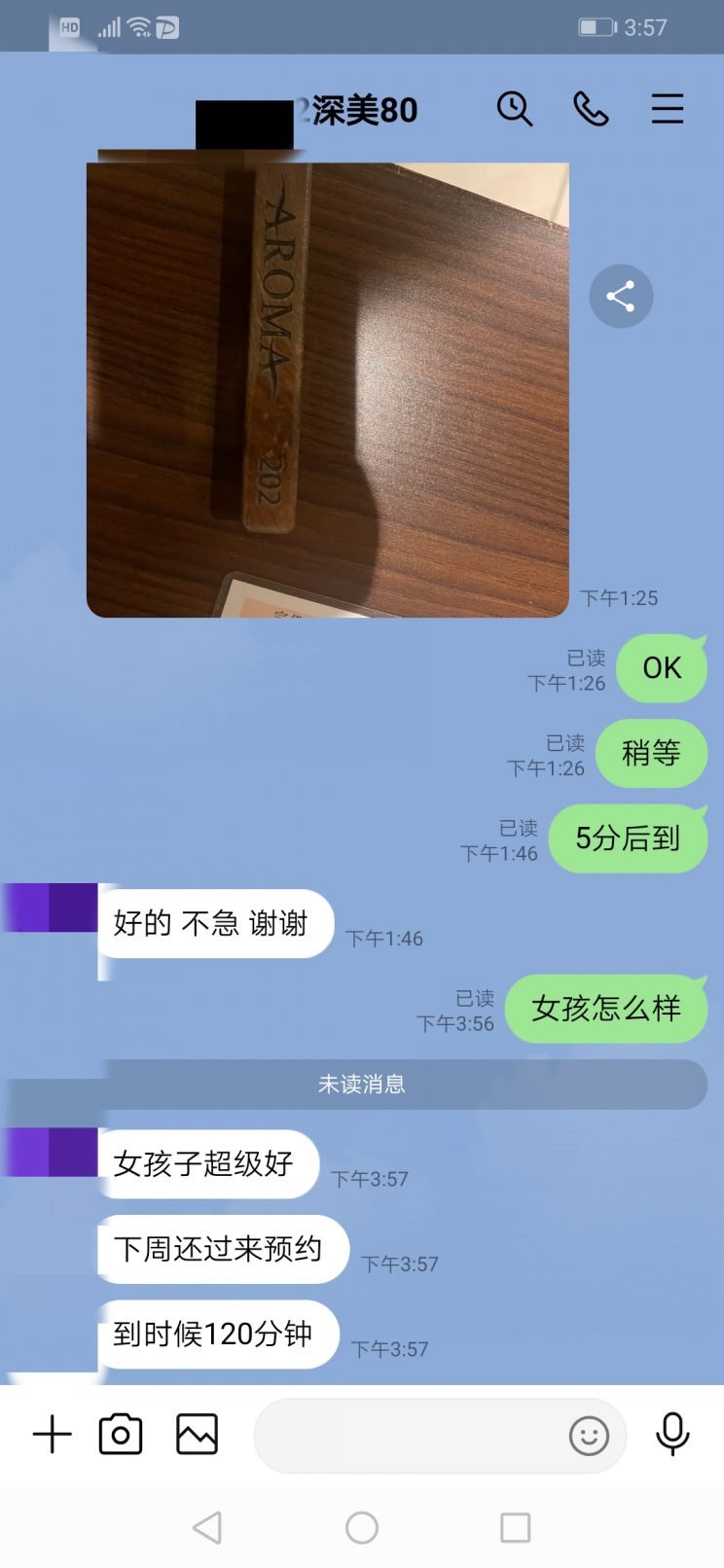The image size is (724, 1568).
Task: Start a voice call
Action: [x=591, y=109]
